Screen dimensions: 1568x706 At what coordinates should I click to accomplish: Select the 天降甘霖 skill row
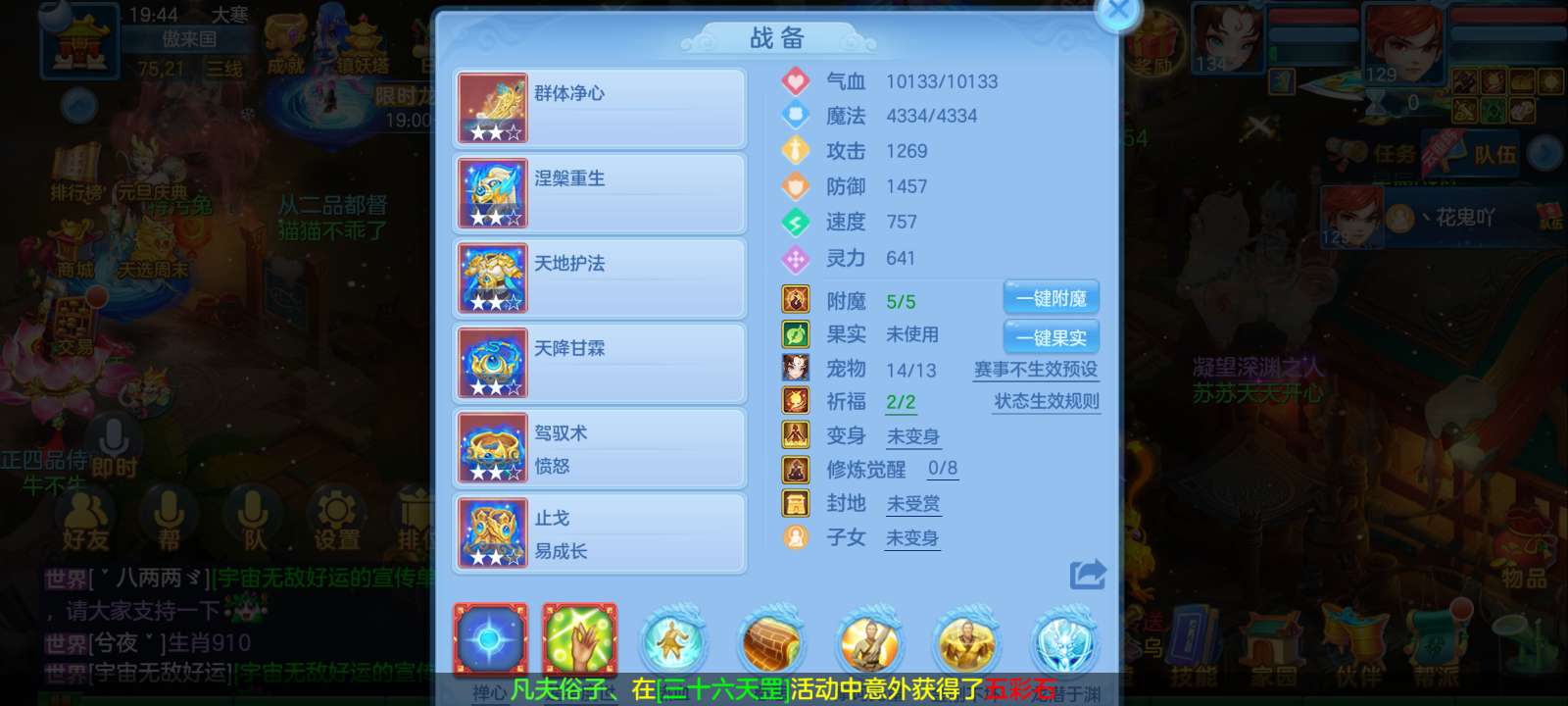pos(600,363)
